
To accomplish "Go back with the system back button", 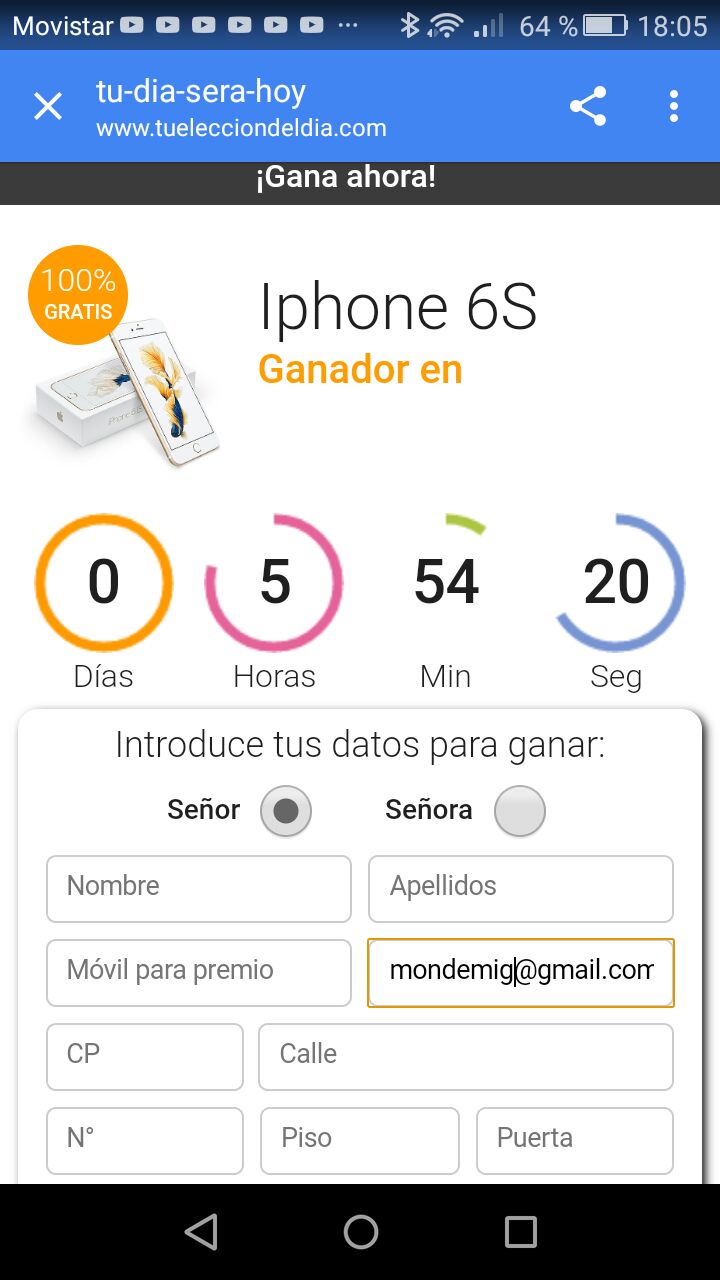I will coord(201,1232).
